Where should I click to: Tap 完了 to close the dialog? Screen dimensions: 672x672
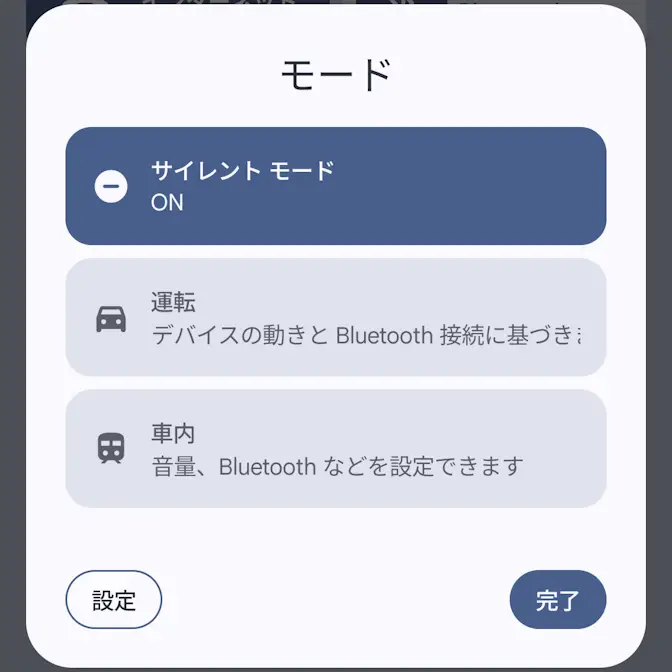tap(558, 599)
